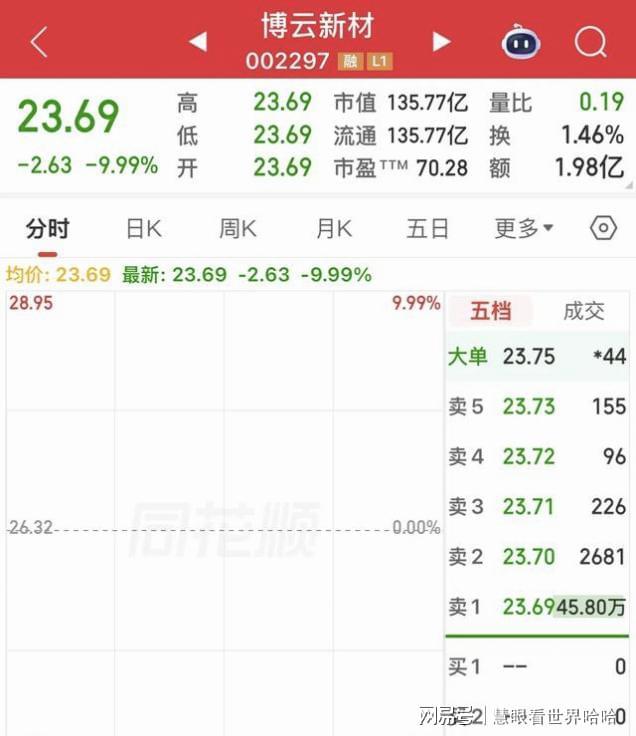Expand the 更多 chart options dropdown
636x736 pixels.
[x=524, y=229]
